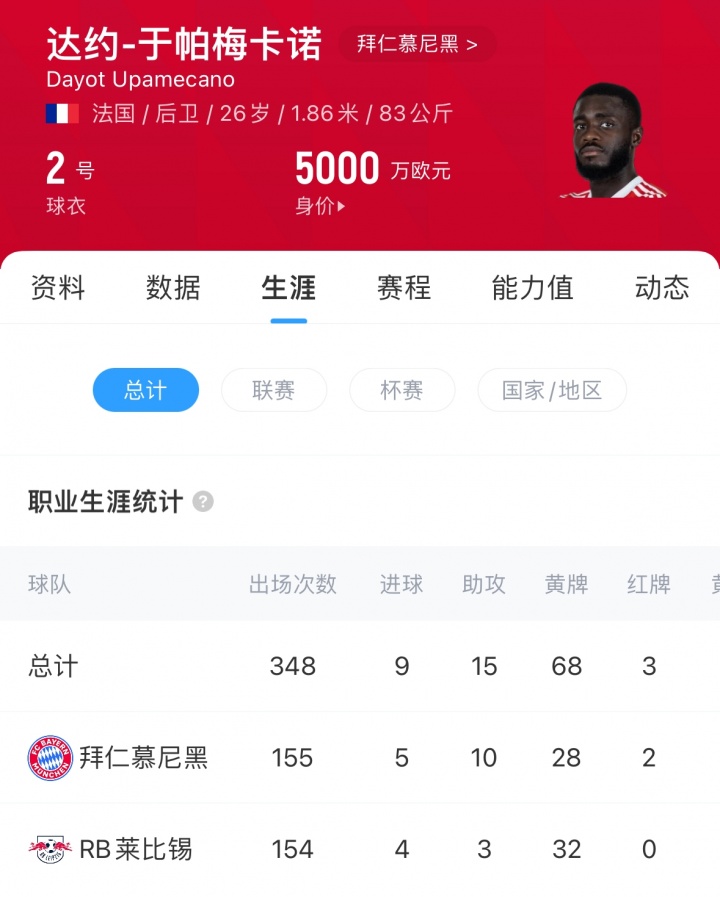Image resolution: width=720 pixels, height=897 pixels.
Task: Switch to the 数据 tab
Action: [x=173, y=288]
